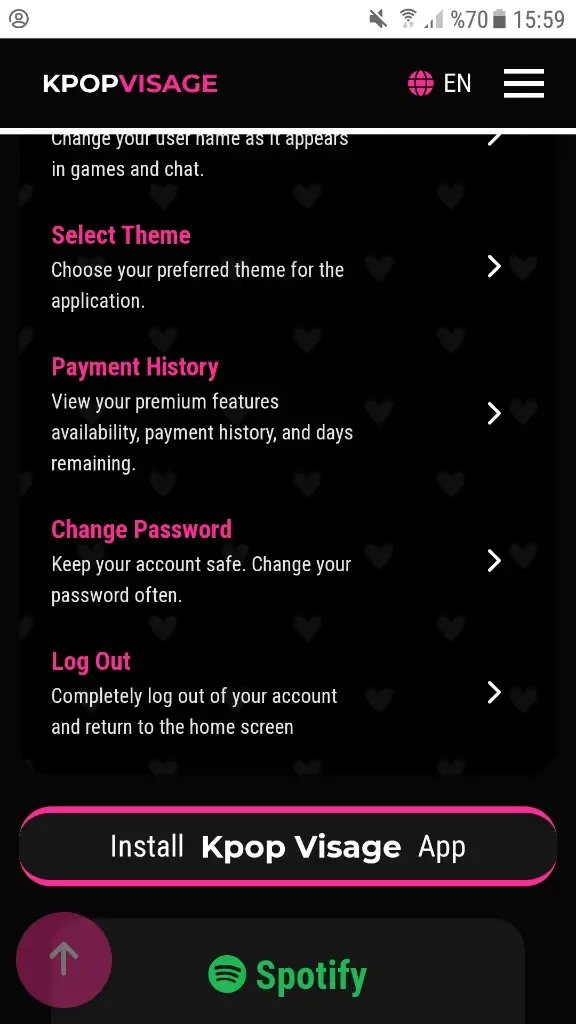Change the language from EN
This screenshot has height=1024, width=576.
click(x=440, y=84)
